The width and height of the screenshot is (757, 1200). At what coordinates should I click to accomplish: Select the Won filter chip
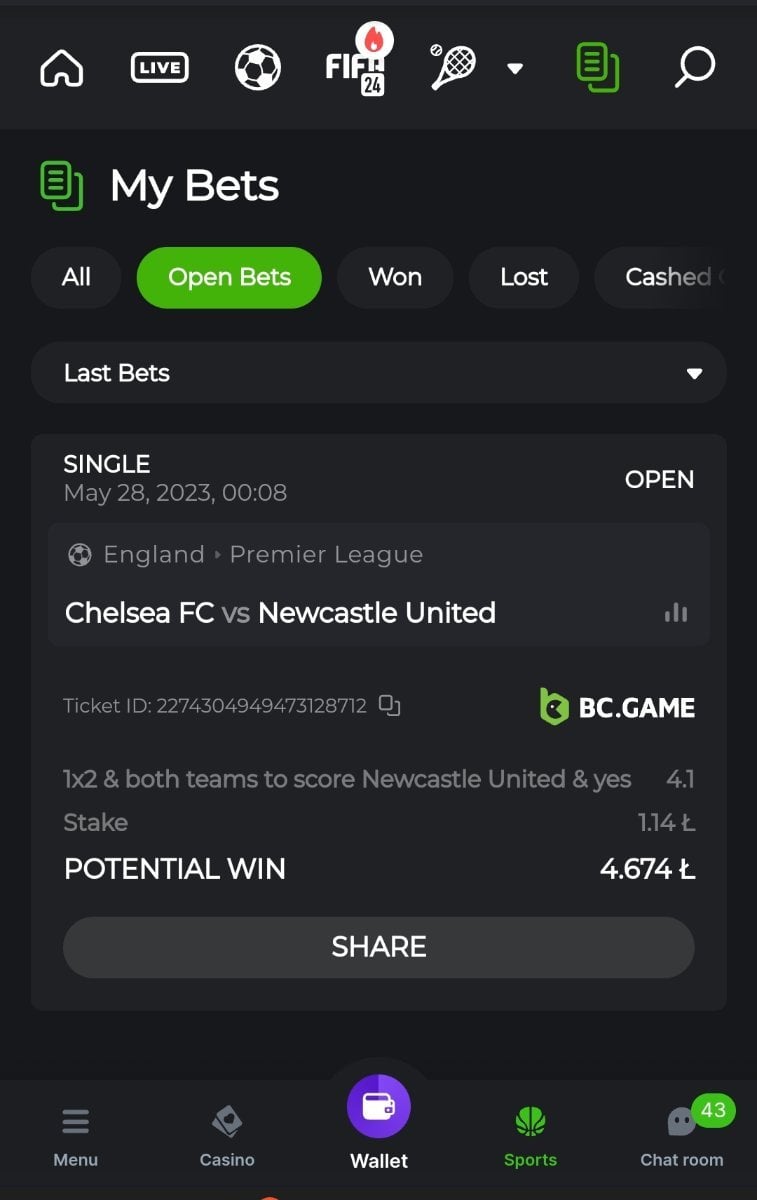(395, 277)
